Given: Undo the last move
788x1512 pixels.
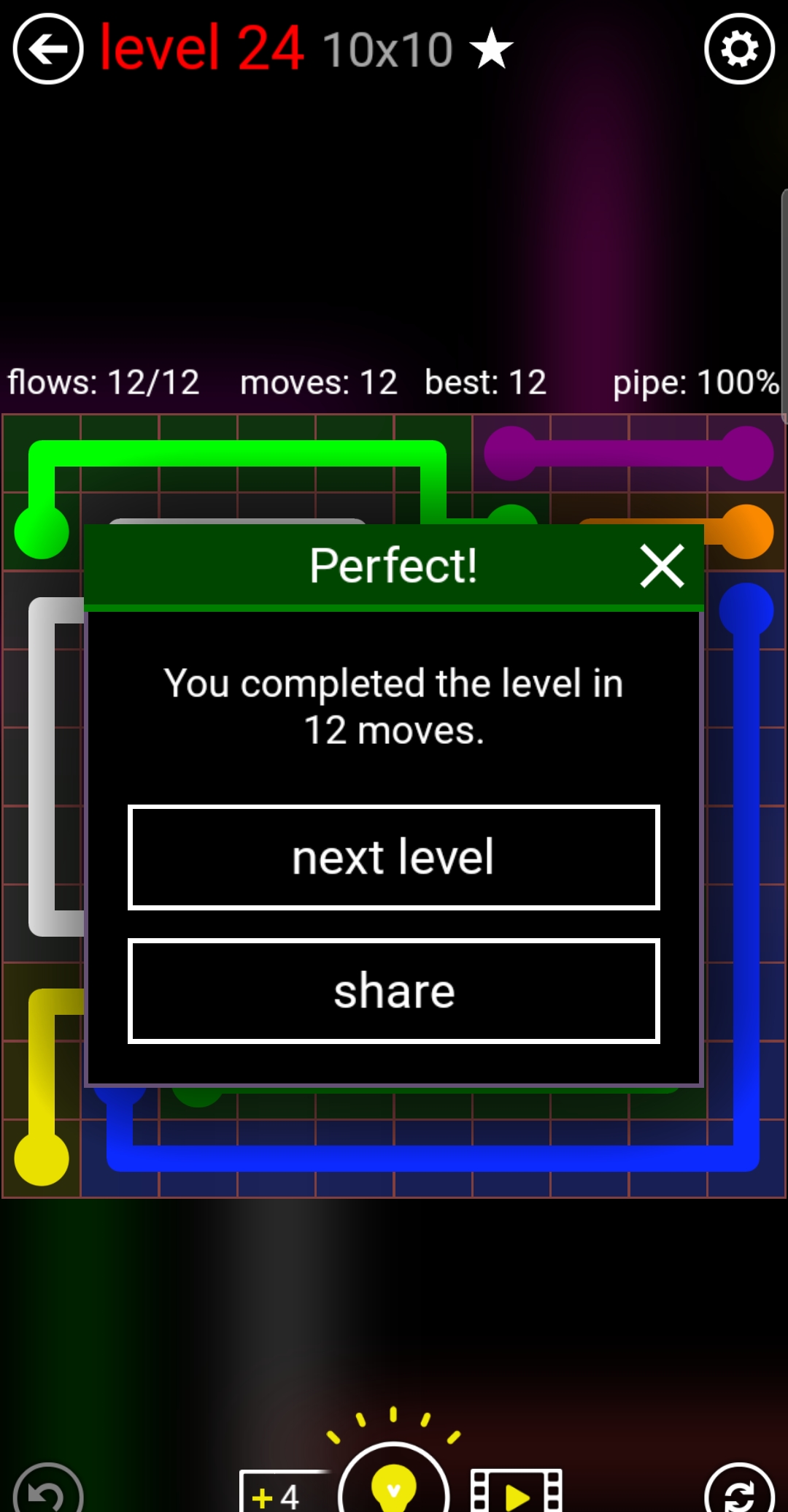Looking at the screenshot, I should [48, 1493].
